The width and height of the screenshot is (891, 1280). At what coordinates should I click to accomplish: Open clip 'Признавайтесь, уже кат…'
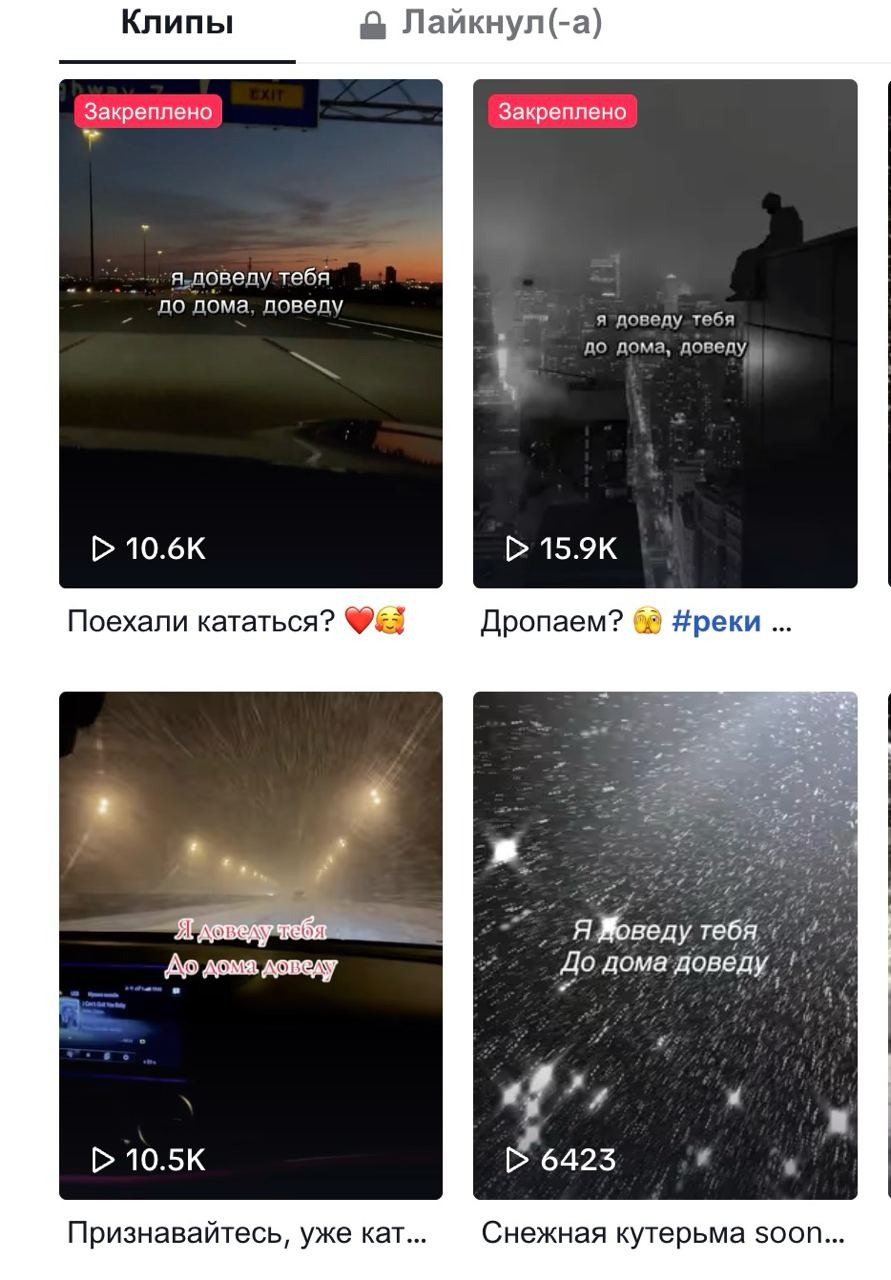coord(250,945)
